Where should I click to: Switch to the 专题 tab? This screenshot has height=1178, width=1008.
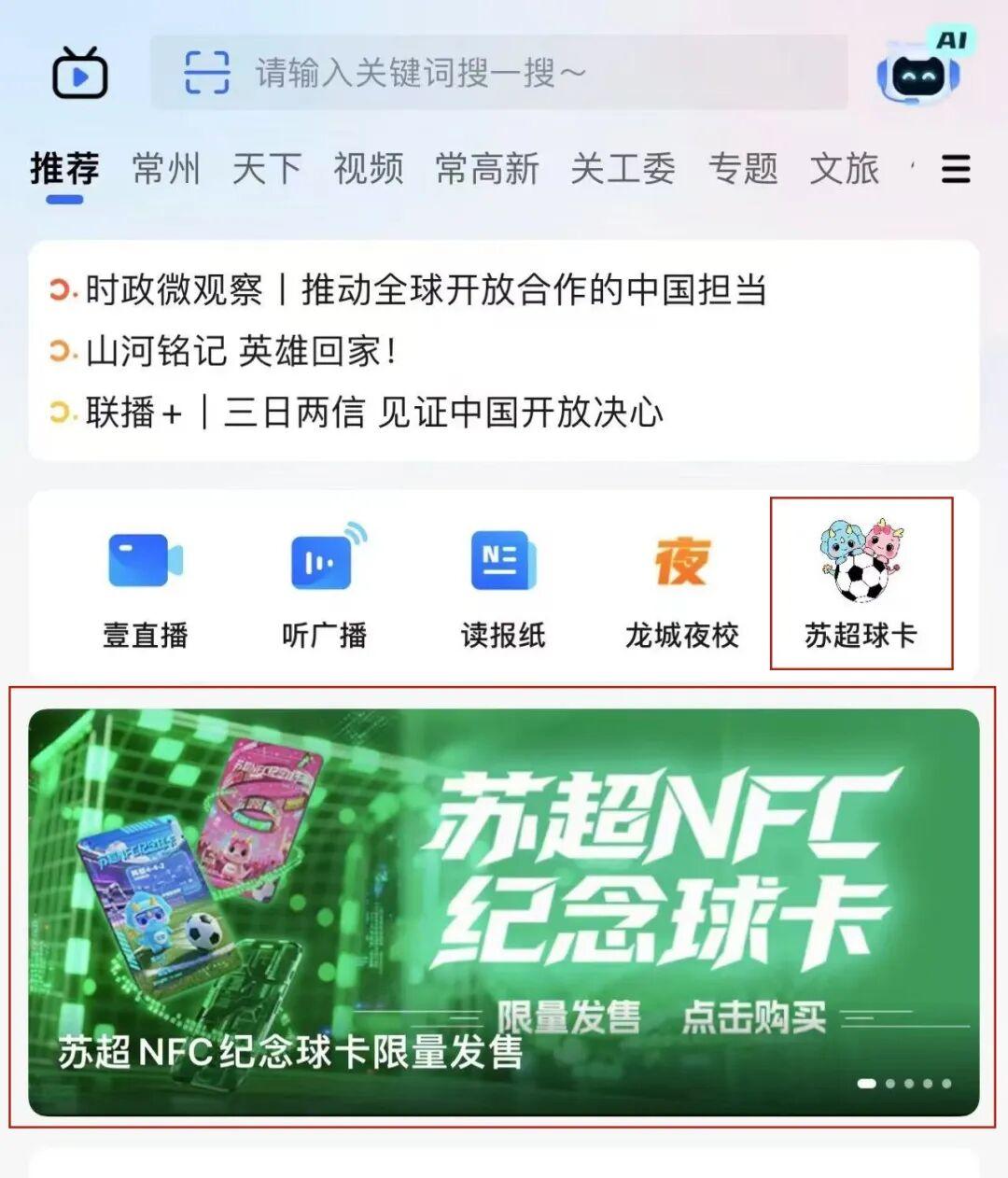point(743,170)
